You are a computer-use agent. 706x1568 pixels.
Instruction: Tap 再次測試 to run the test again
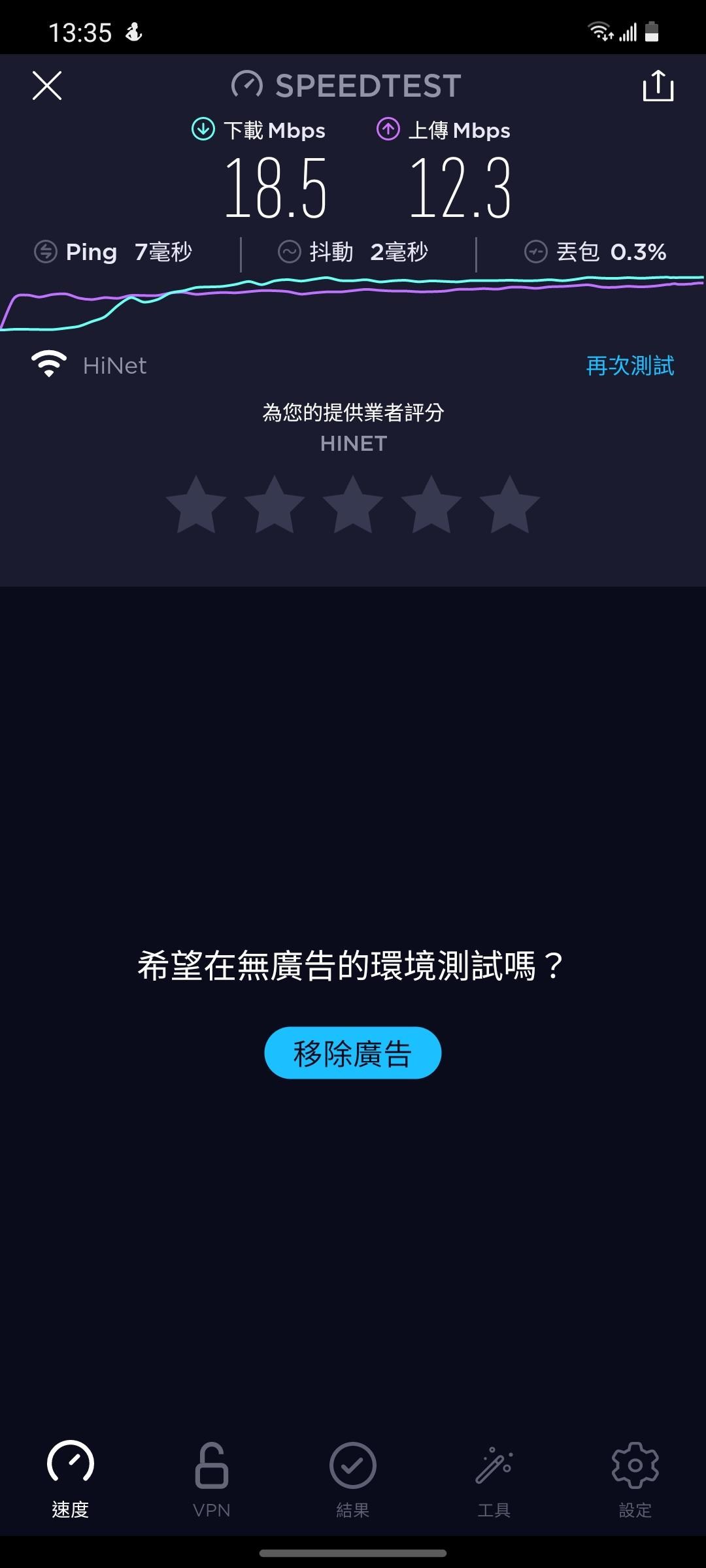630,365
